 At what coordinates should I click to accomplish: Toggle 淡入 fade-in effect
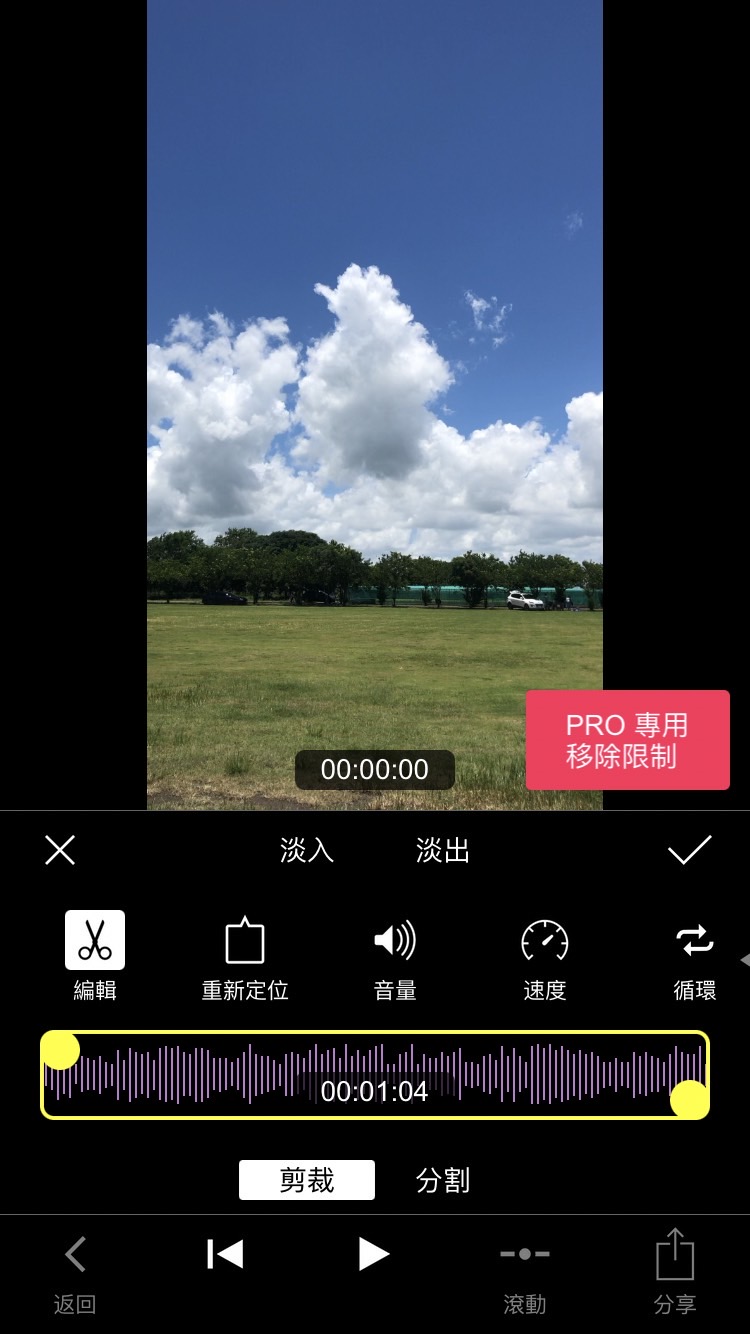click(307, 850)
